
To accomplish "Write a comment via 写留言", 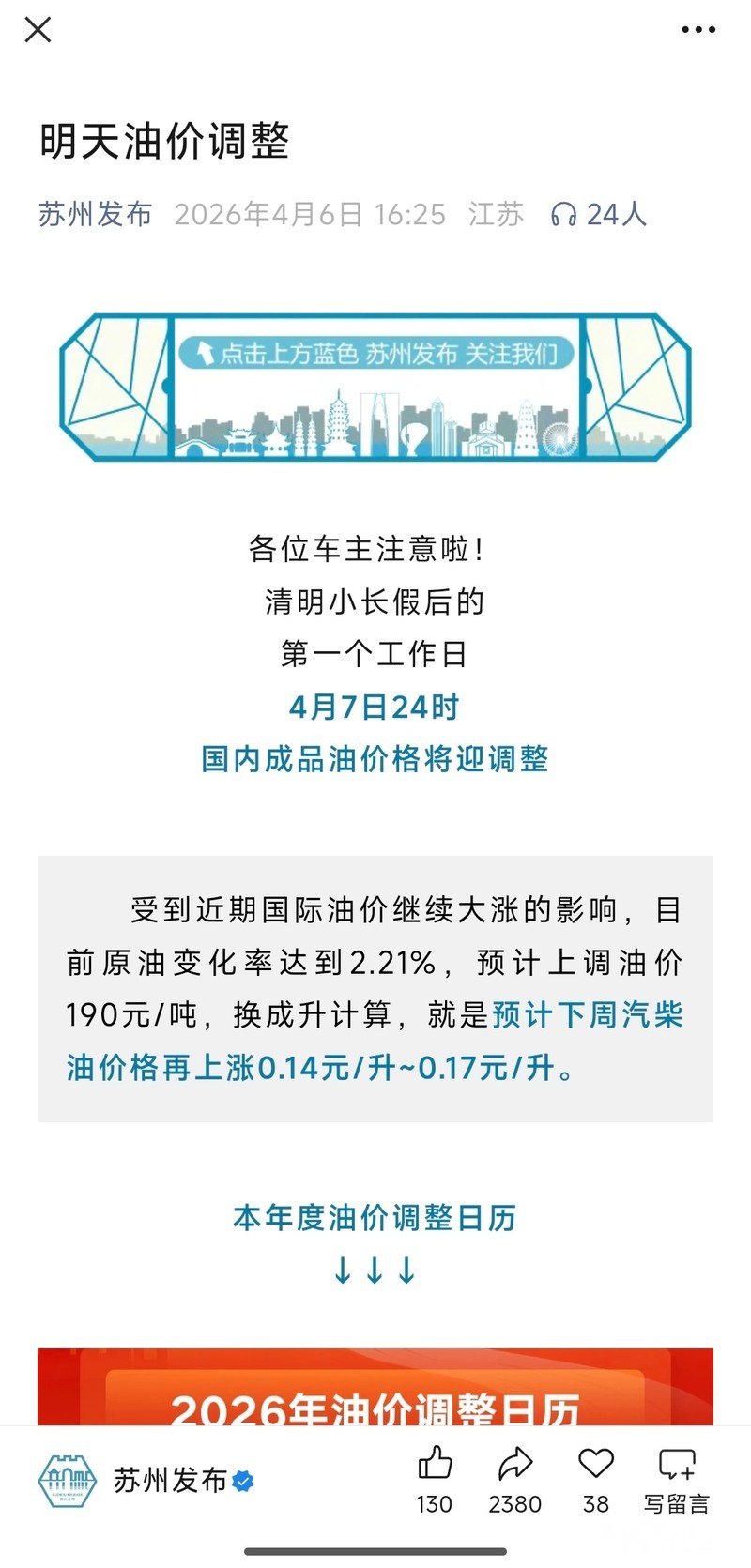I will [676, 1479].
